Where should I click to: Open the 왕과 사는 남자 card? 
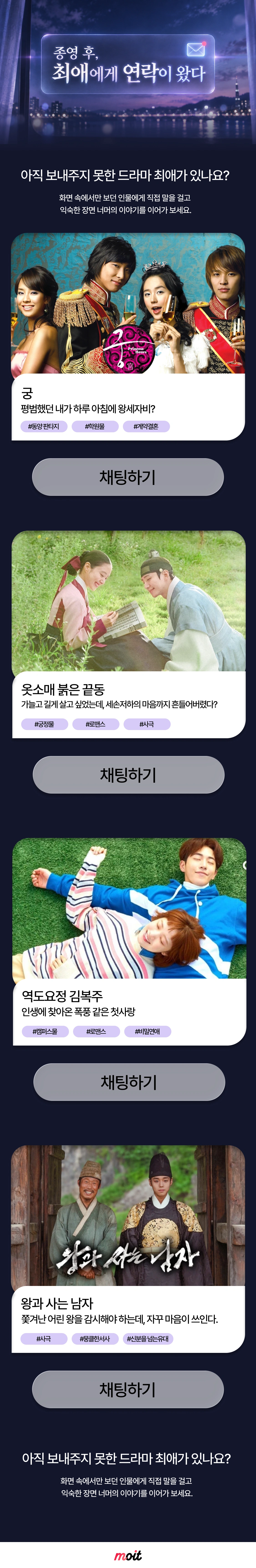pyautogui.click(x=128, y=1249)
